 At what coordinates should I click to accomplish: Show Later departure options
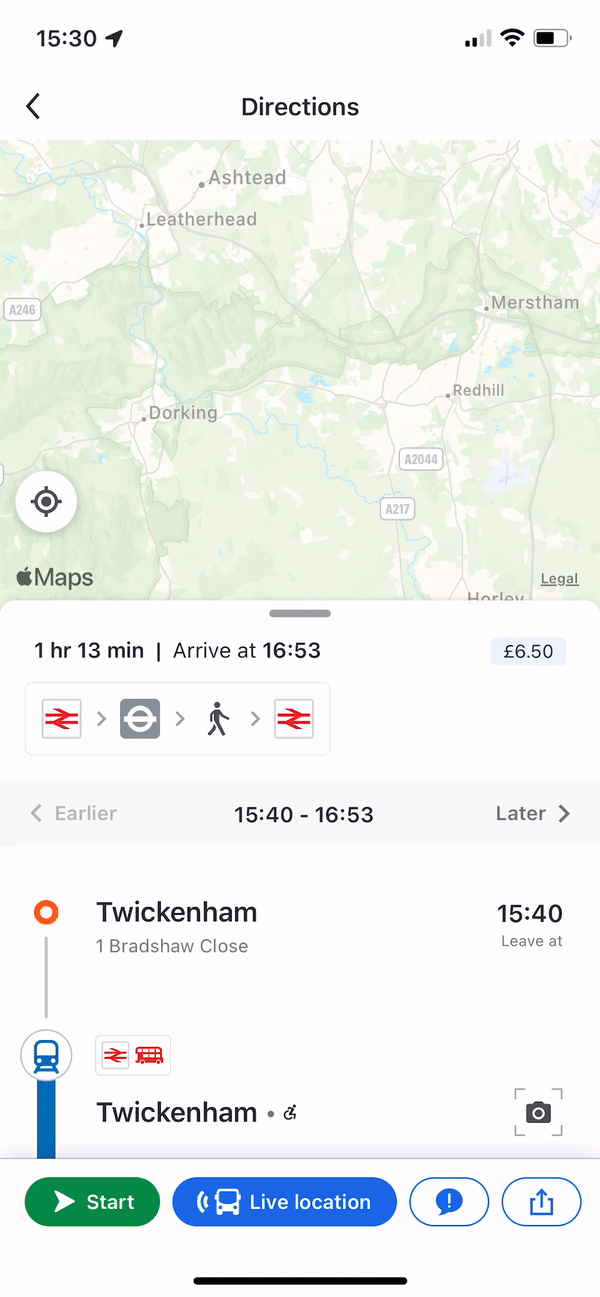coord(533,813)
